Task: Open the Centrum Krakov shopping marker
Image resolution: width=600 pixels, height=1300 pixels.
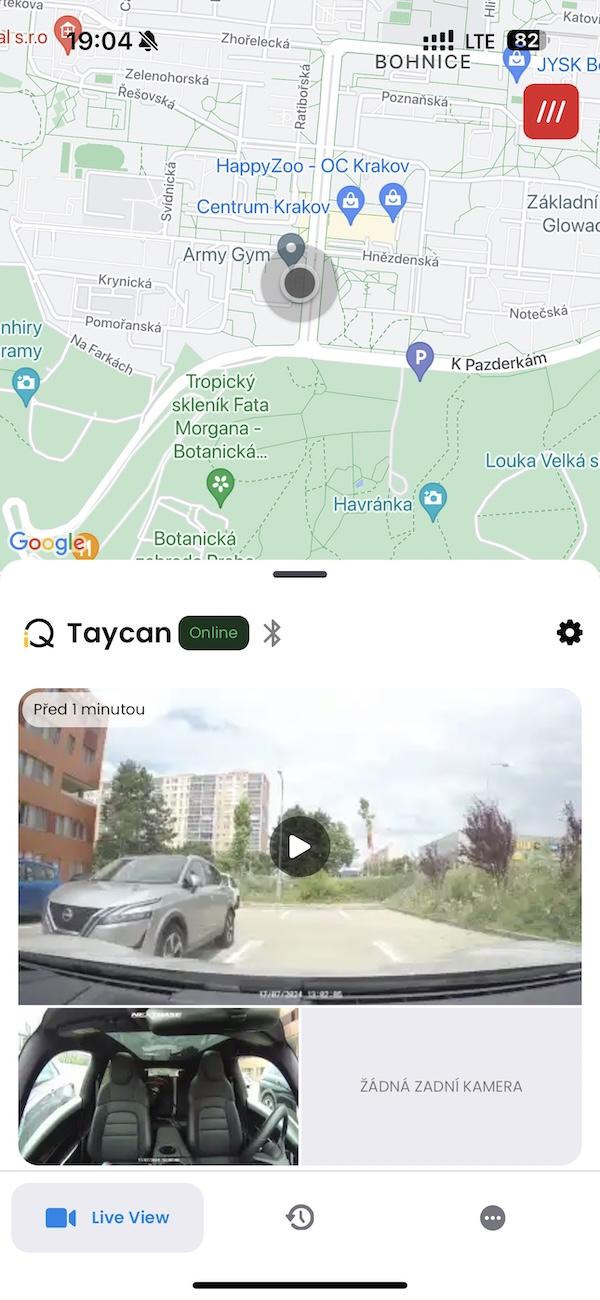Action: (x=350, y=204)
